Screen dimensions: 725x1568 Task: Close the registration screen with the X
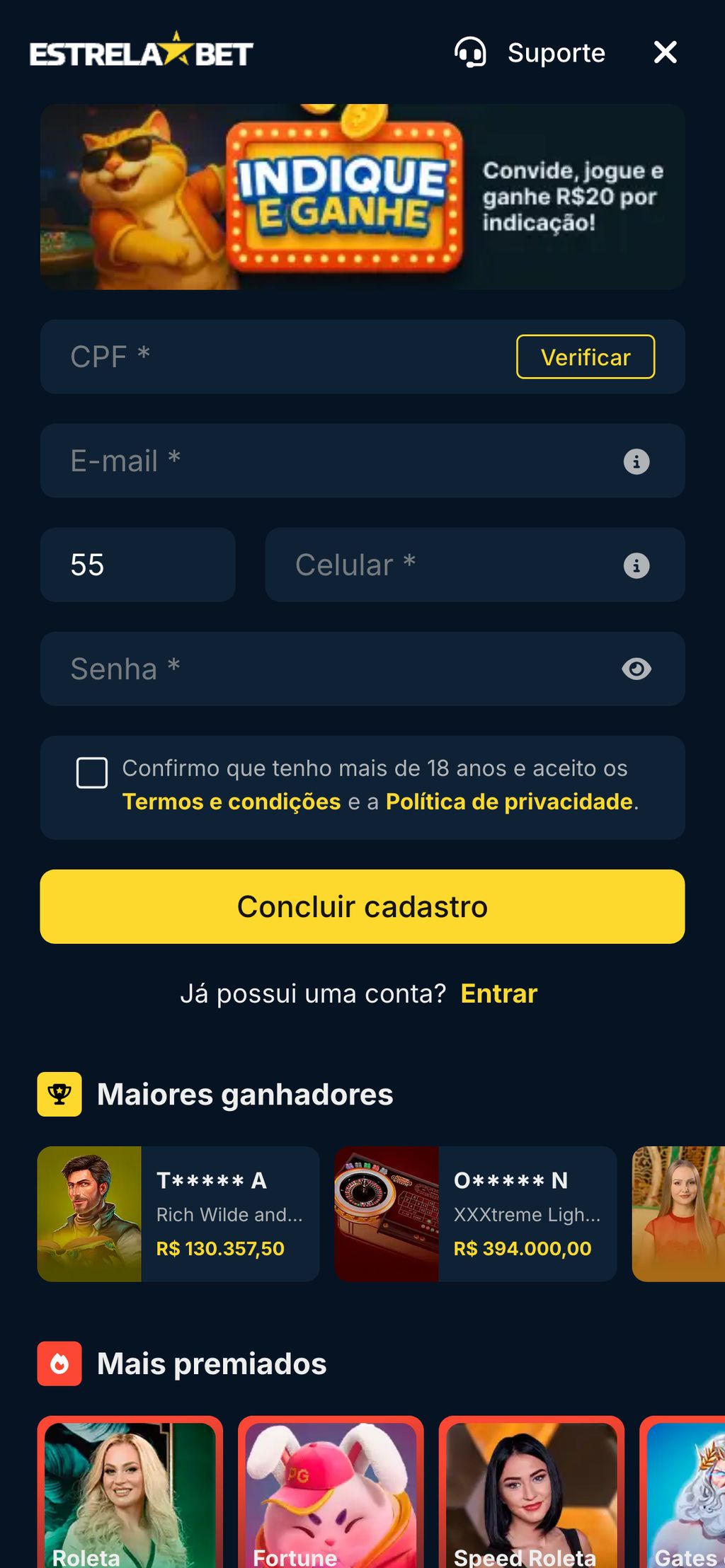665,52
